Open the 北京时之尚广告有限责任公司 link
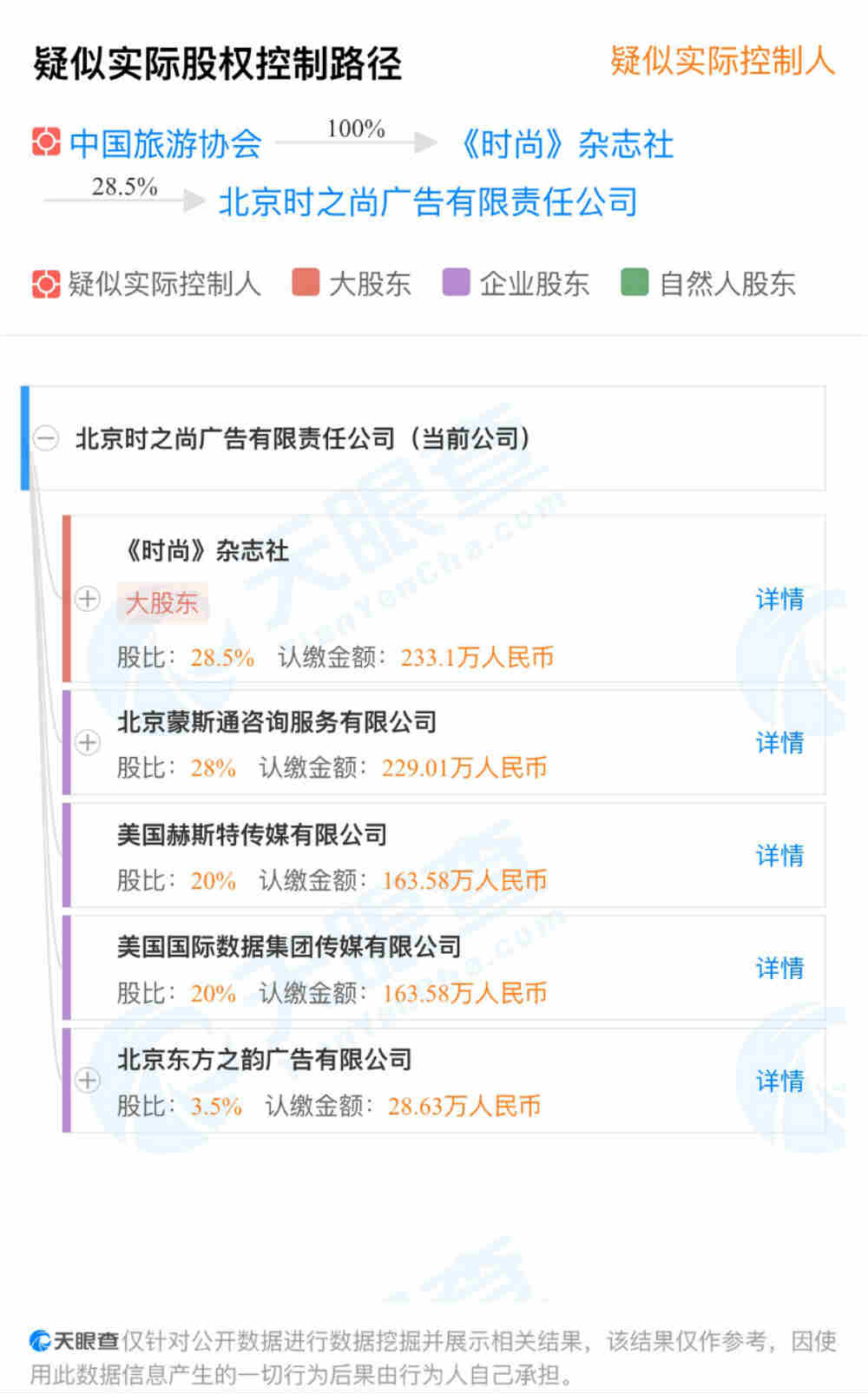Image resolution: width=868 pixels, height=1394 pixels. [x=428, y=202]
